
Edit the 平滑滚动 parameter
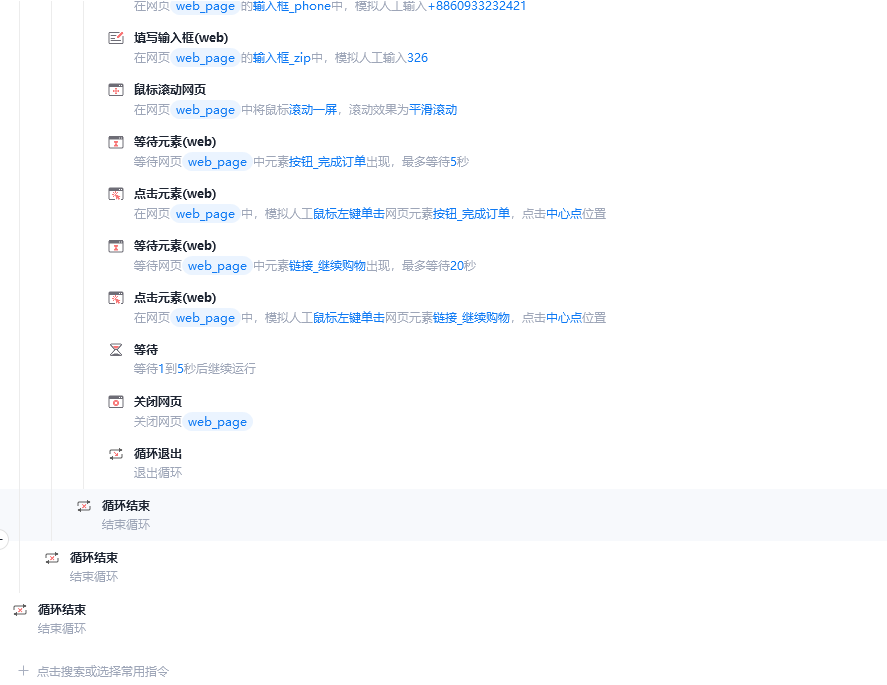(433, 110)
